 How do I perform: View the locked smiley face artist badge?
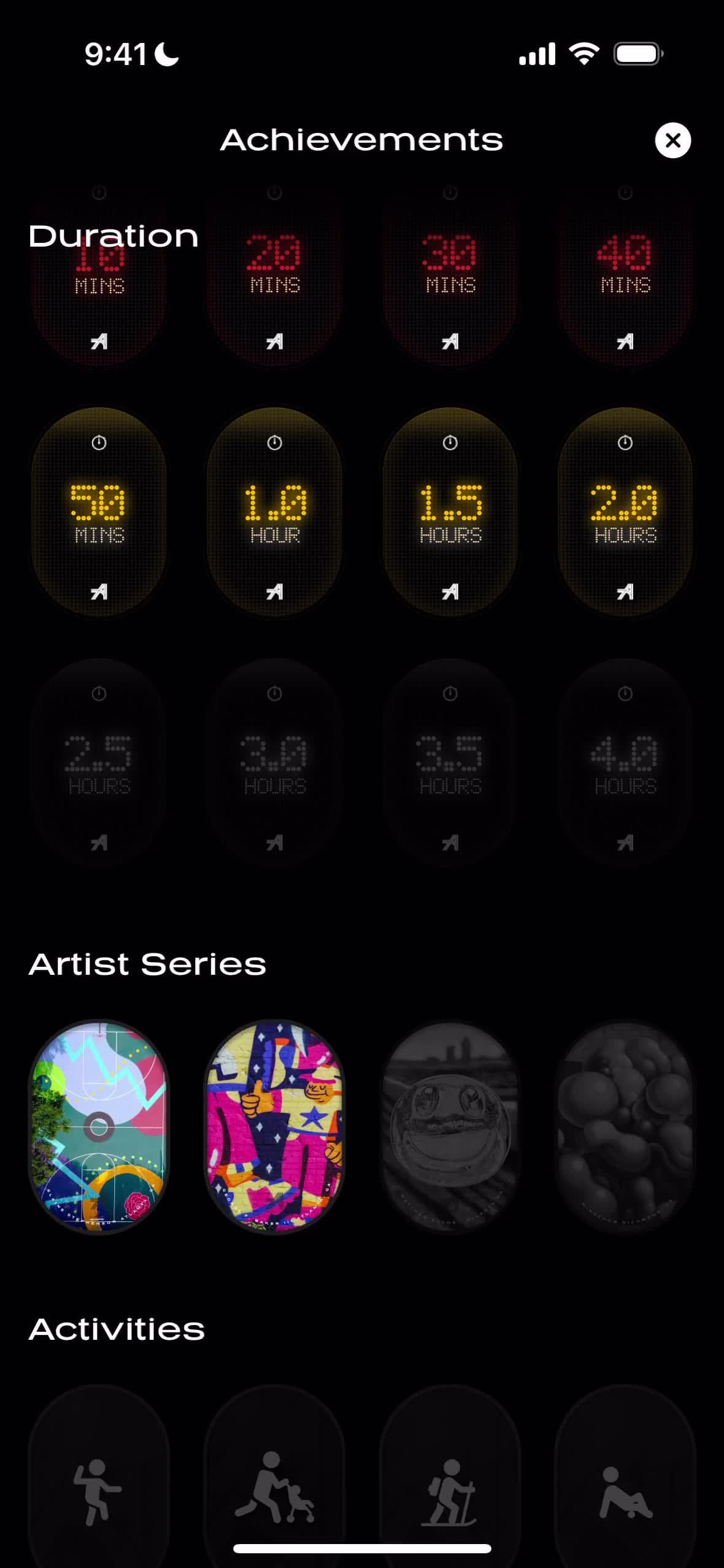tap(450, 1127)
